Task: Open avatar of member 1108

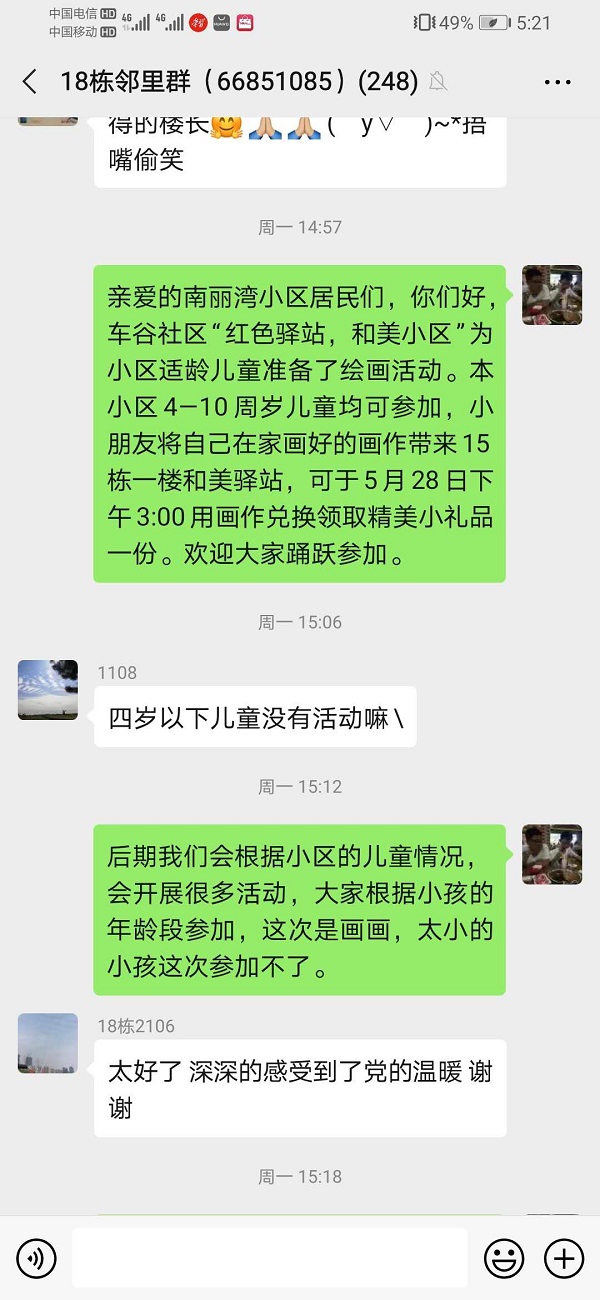Action: [48, 690]
